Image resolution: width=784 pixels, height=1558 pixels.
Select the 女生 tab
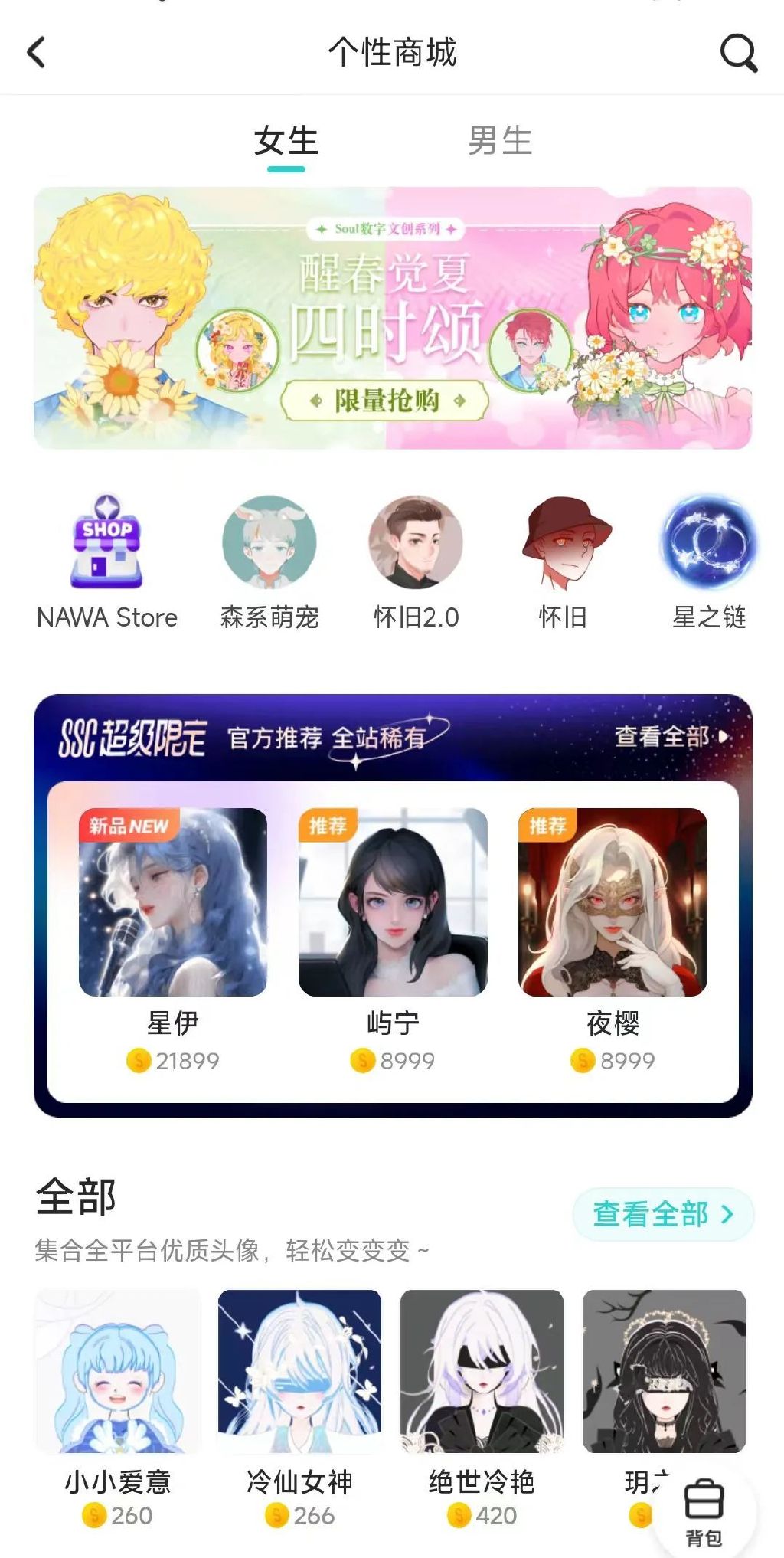coord(286,142)
